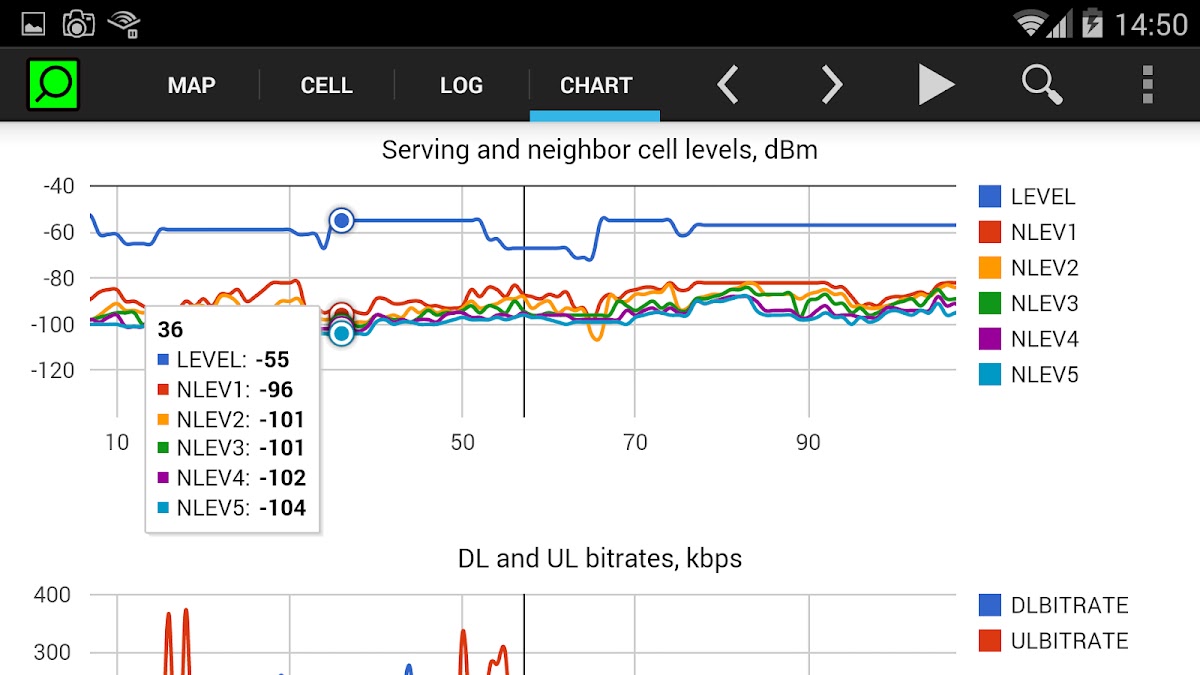Start log playback with play icon

coord(936,85)
